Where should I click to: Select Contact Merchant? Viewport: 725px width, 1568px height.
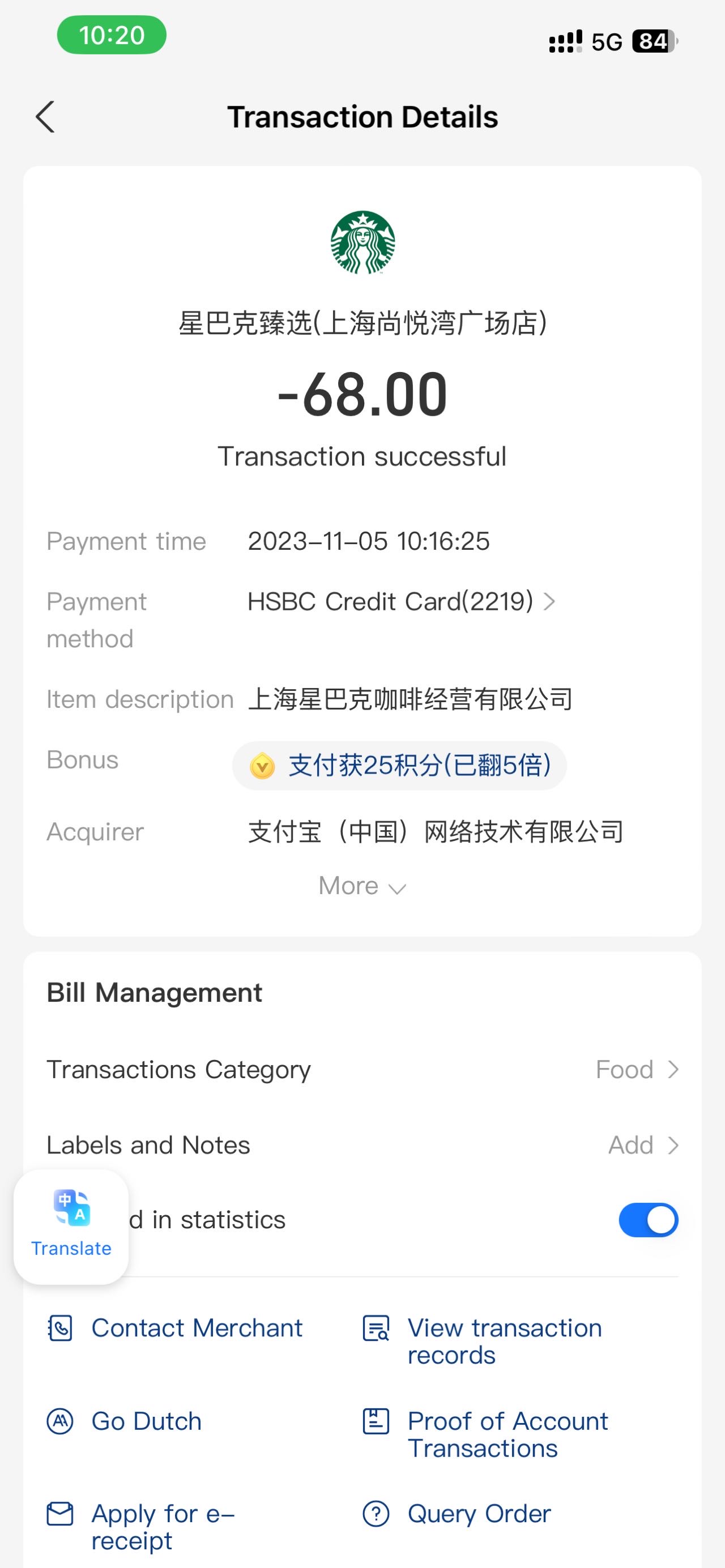176,1328
